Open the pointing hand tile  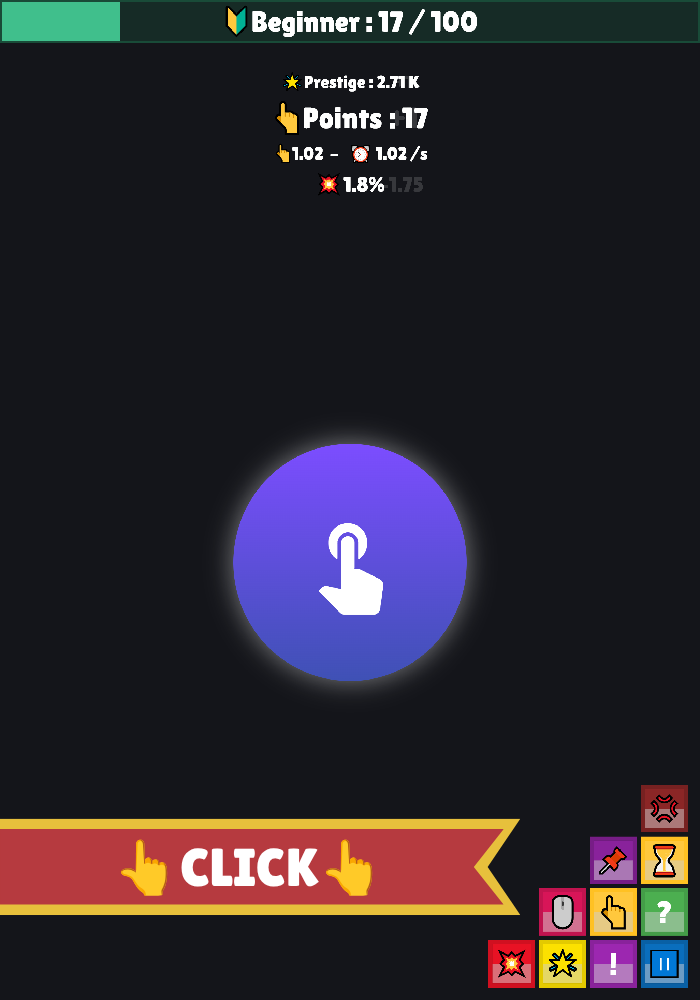613,912
